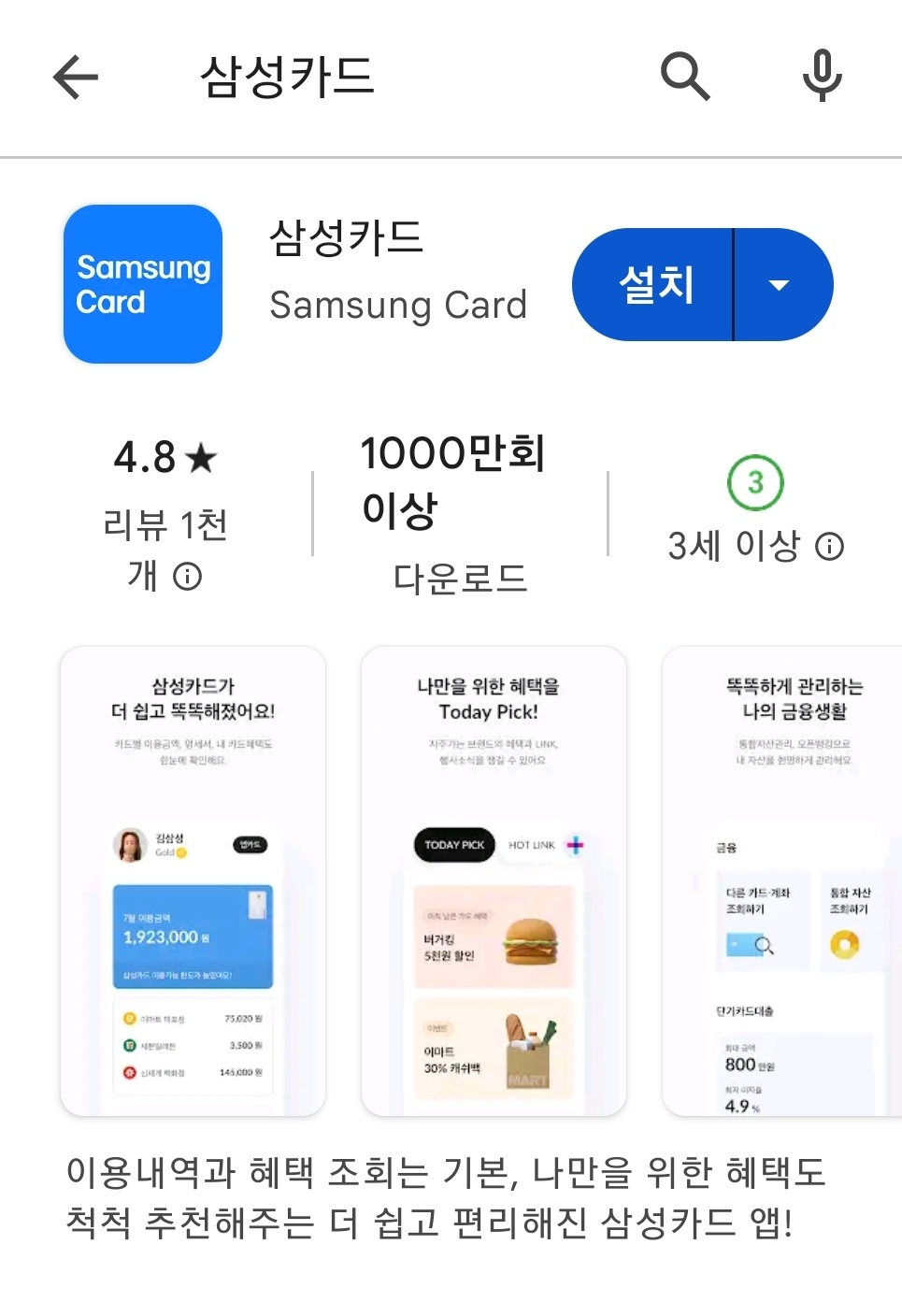Tap the star icon next to the 4.8 rating
902x1316 pixels.
click(199, 458)
